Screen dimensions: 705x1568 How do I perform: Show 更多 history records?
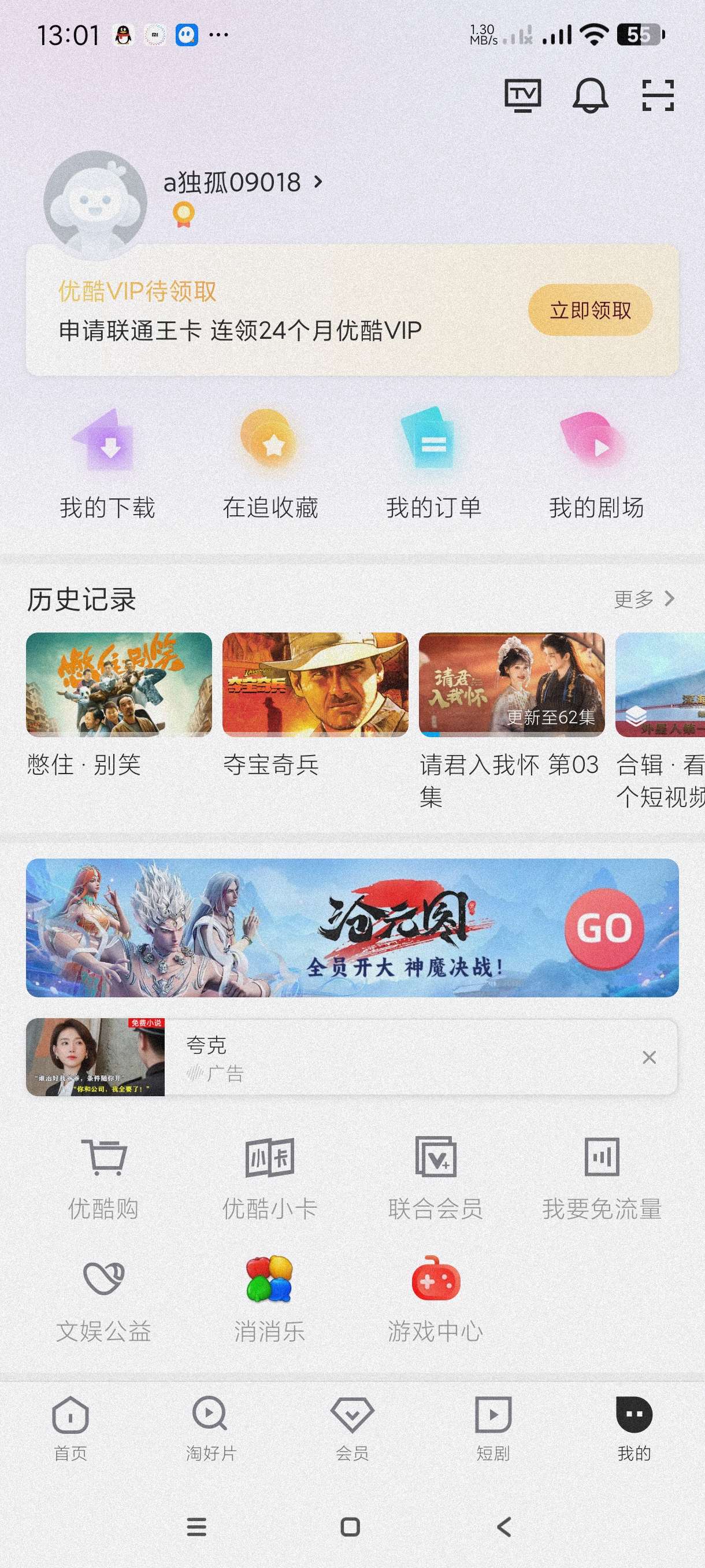(644, 599)
